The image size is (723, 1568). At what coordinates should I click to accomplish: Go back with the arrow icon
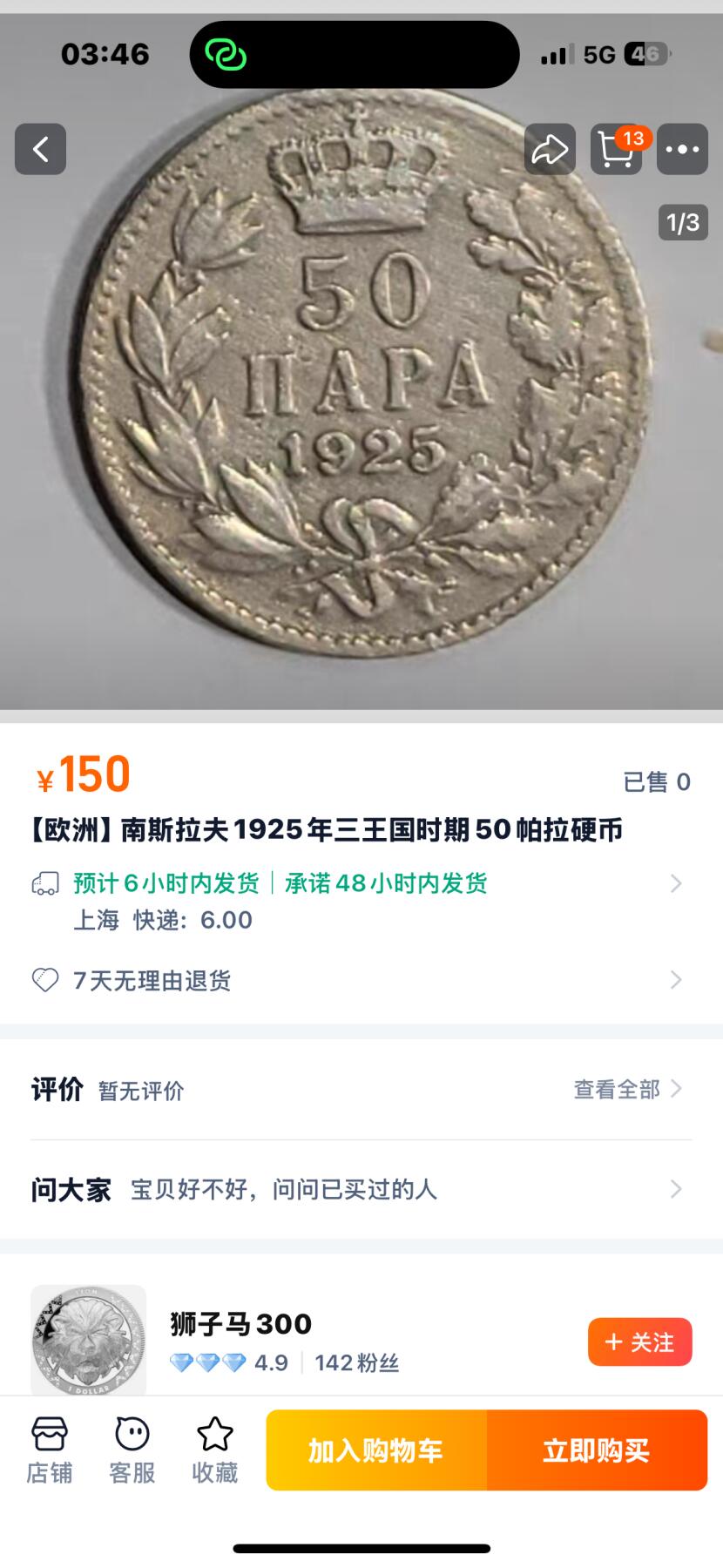[40, 149]
